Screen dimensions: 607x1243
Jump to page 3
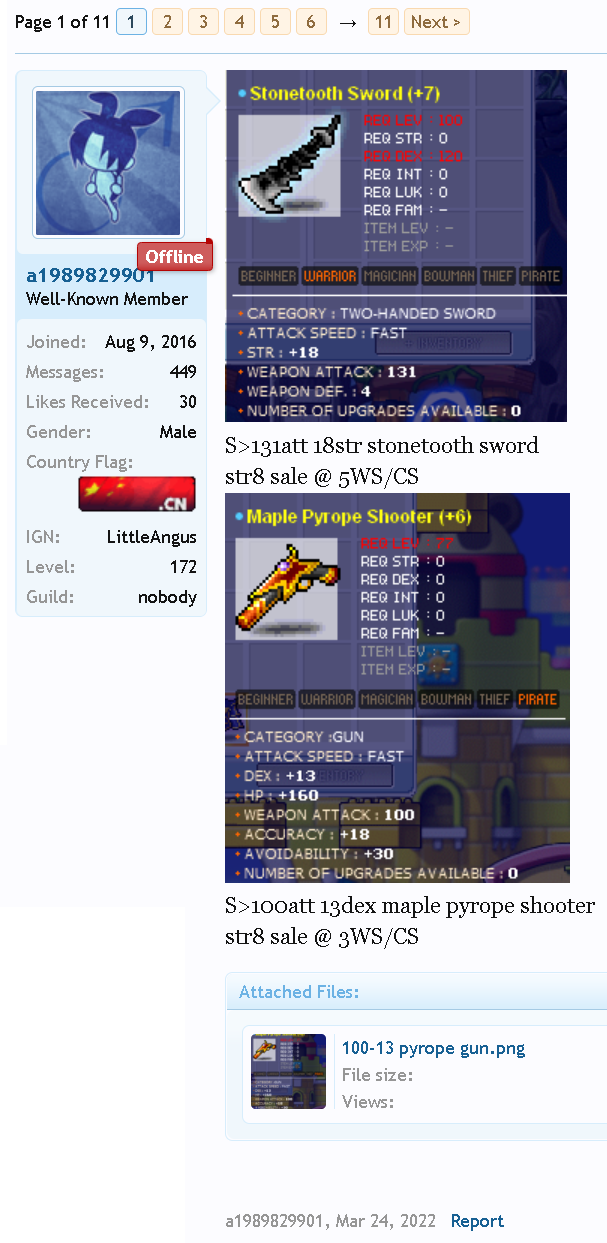click(203, 22)
